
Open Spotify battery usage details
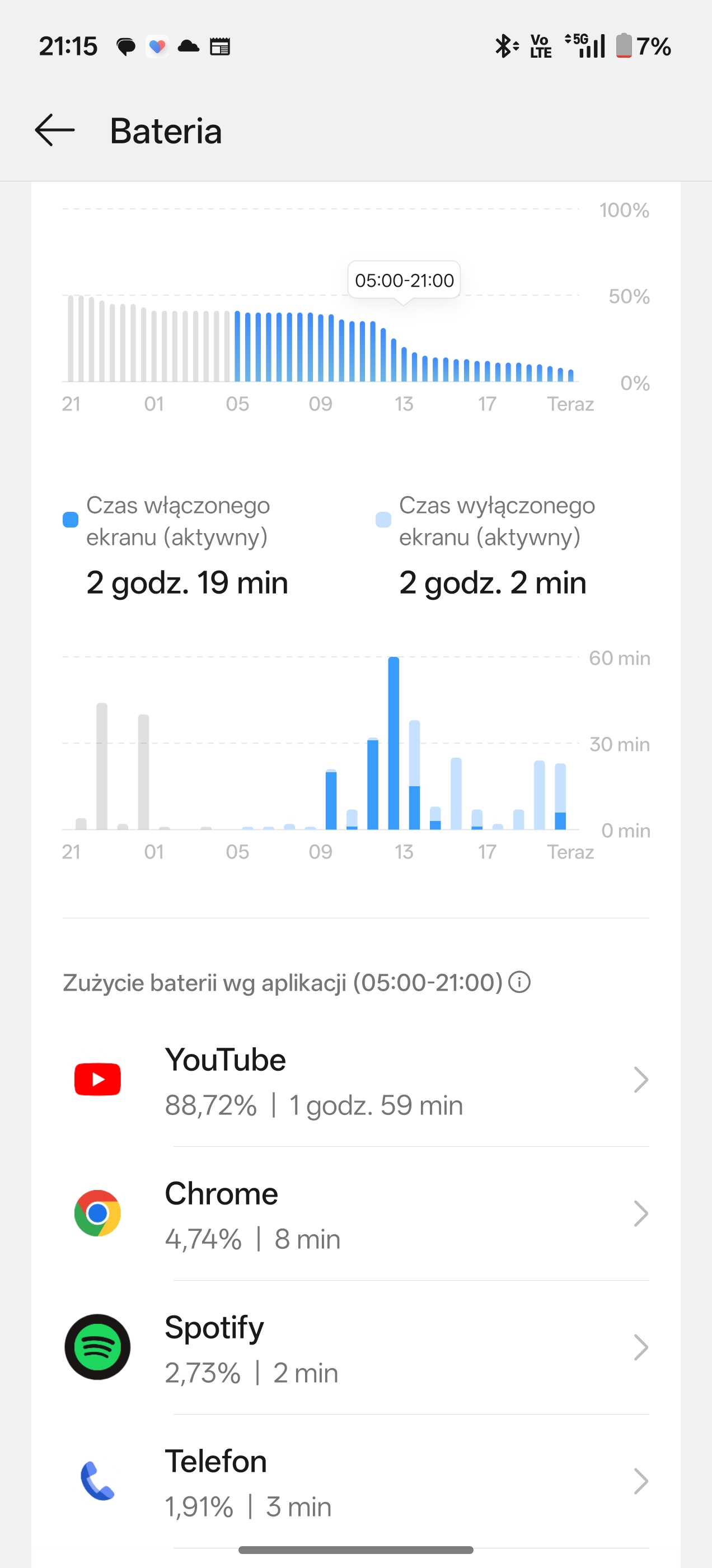pyautogui.click(x=355, y=1348)
